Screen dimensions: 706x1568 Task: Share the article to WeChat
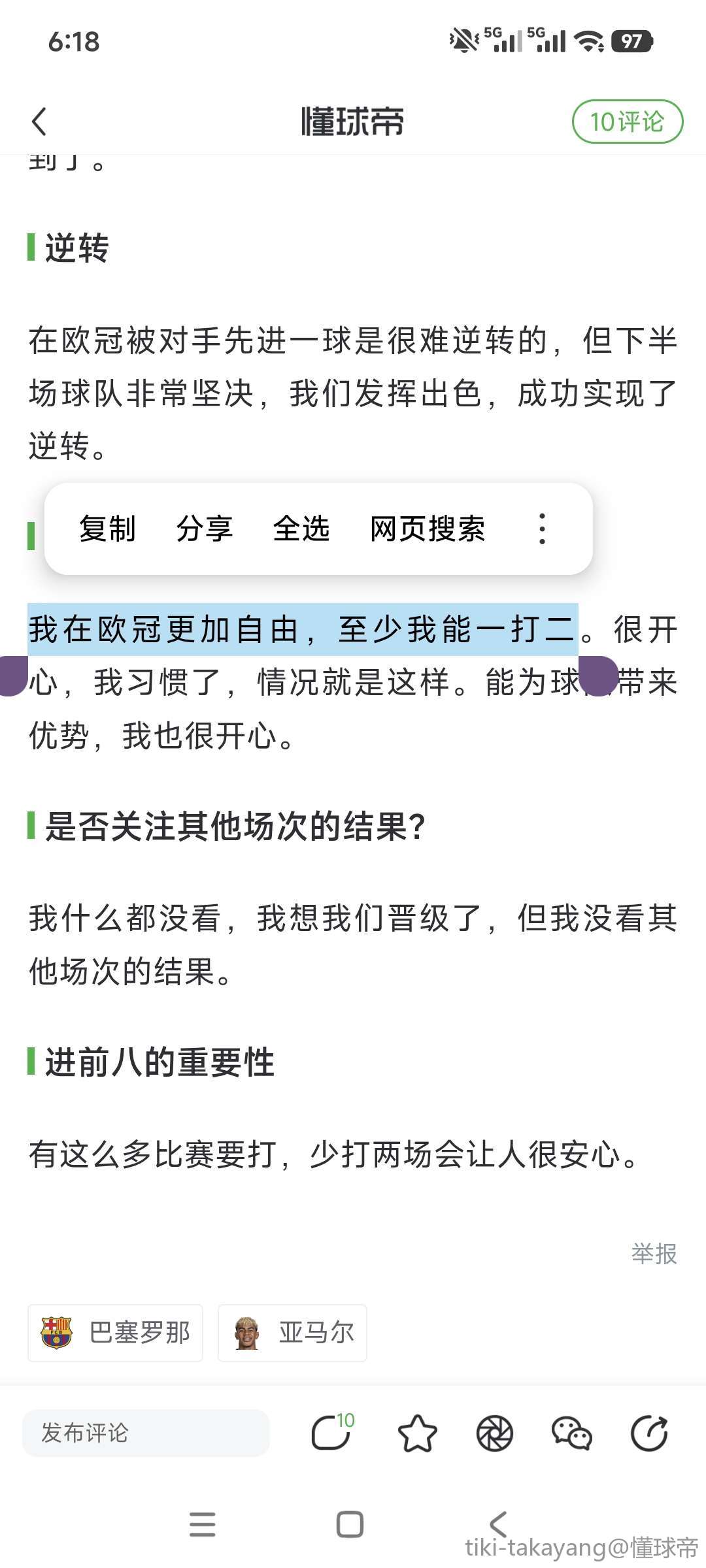tap(571, 1433)
